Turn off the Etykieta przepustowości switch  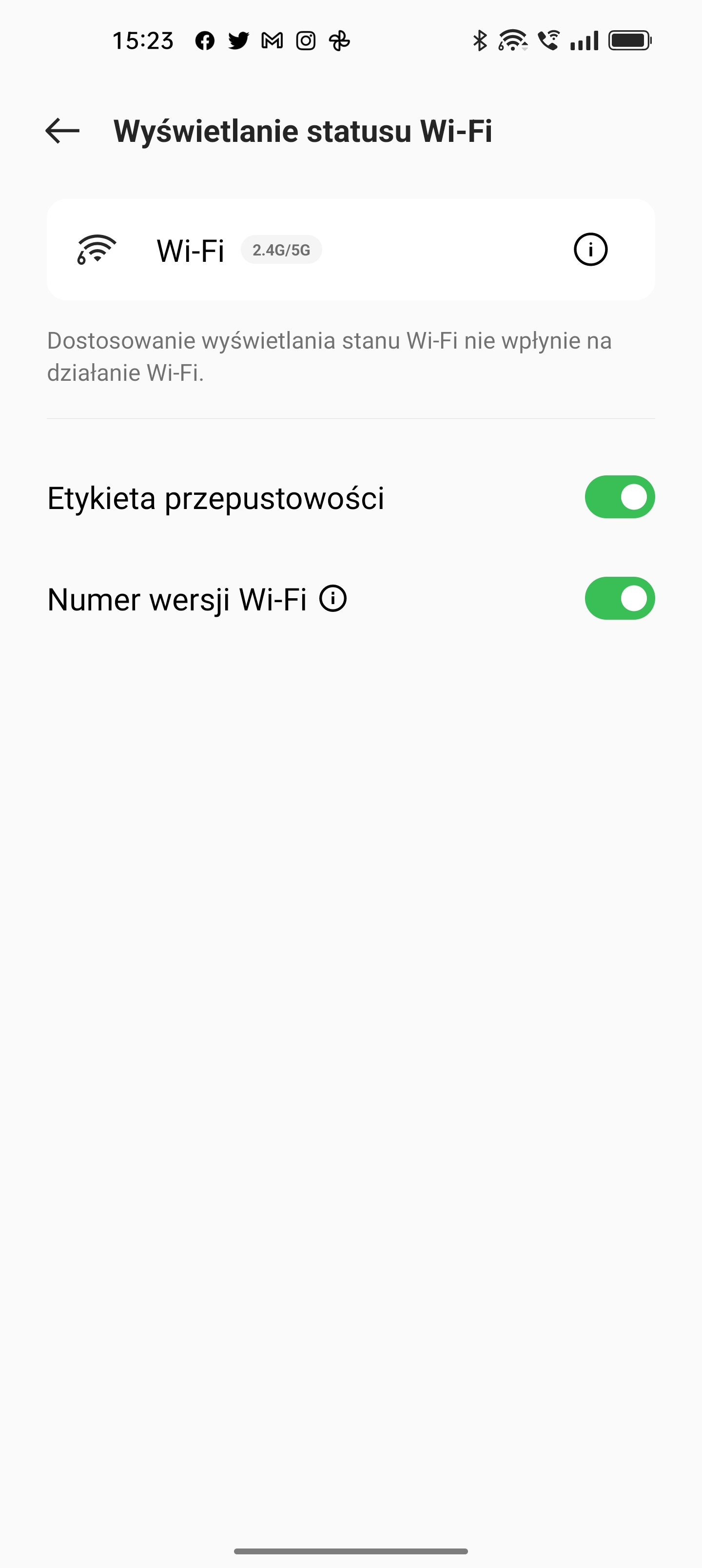coord(620,497)
